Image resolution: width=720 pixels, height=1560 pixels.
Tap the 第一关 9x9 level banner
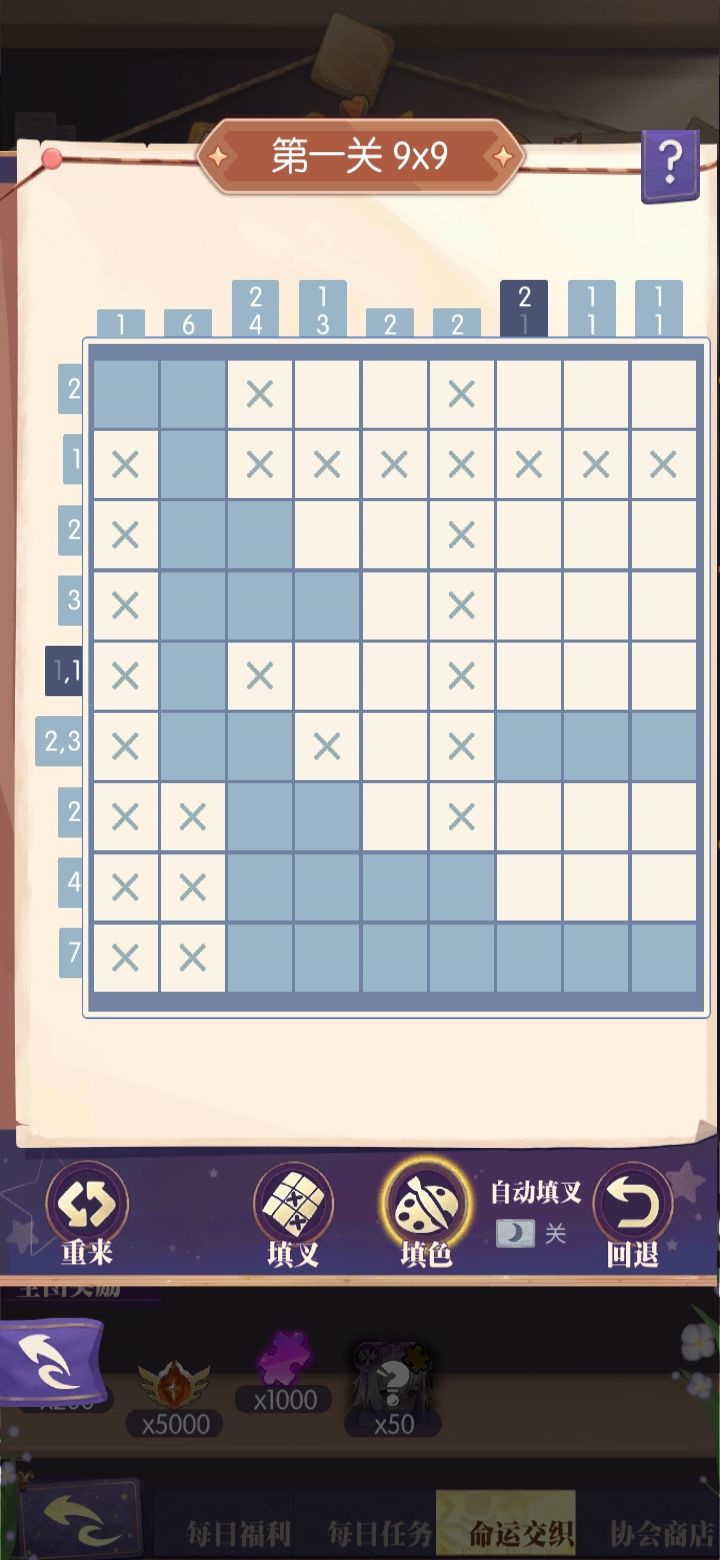360,155
